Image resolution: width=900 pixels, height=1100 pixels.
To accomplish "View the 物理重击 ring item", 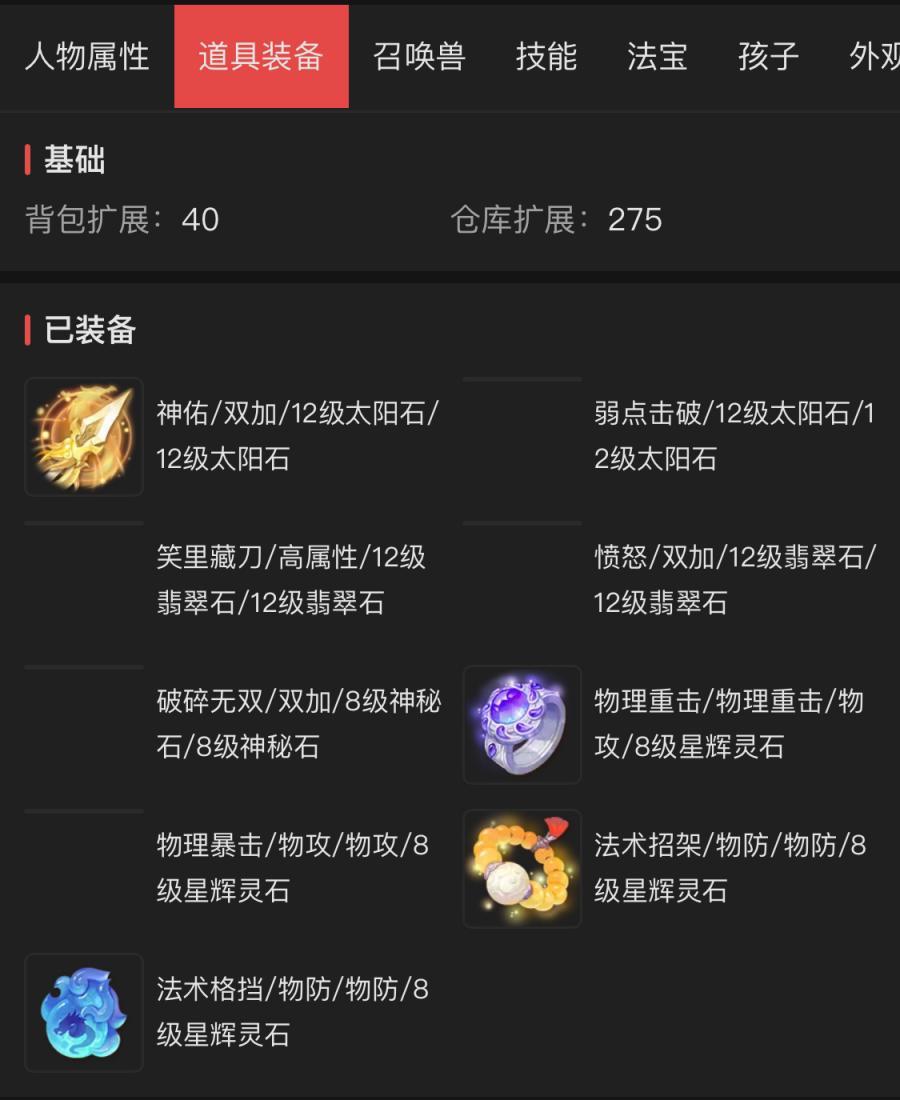I will click(522, 724).
